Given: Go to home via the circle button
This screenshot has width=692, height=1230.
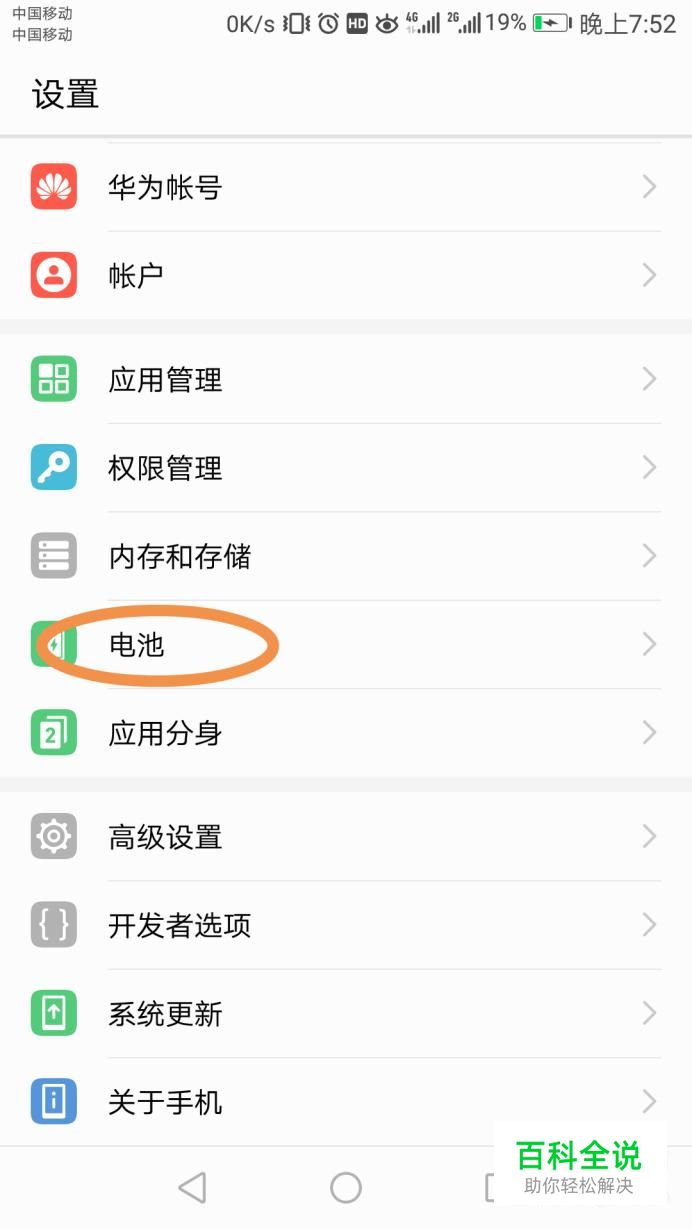Looking at the screenshot, I should [x=346, y=1187].
